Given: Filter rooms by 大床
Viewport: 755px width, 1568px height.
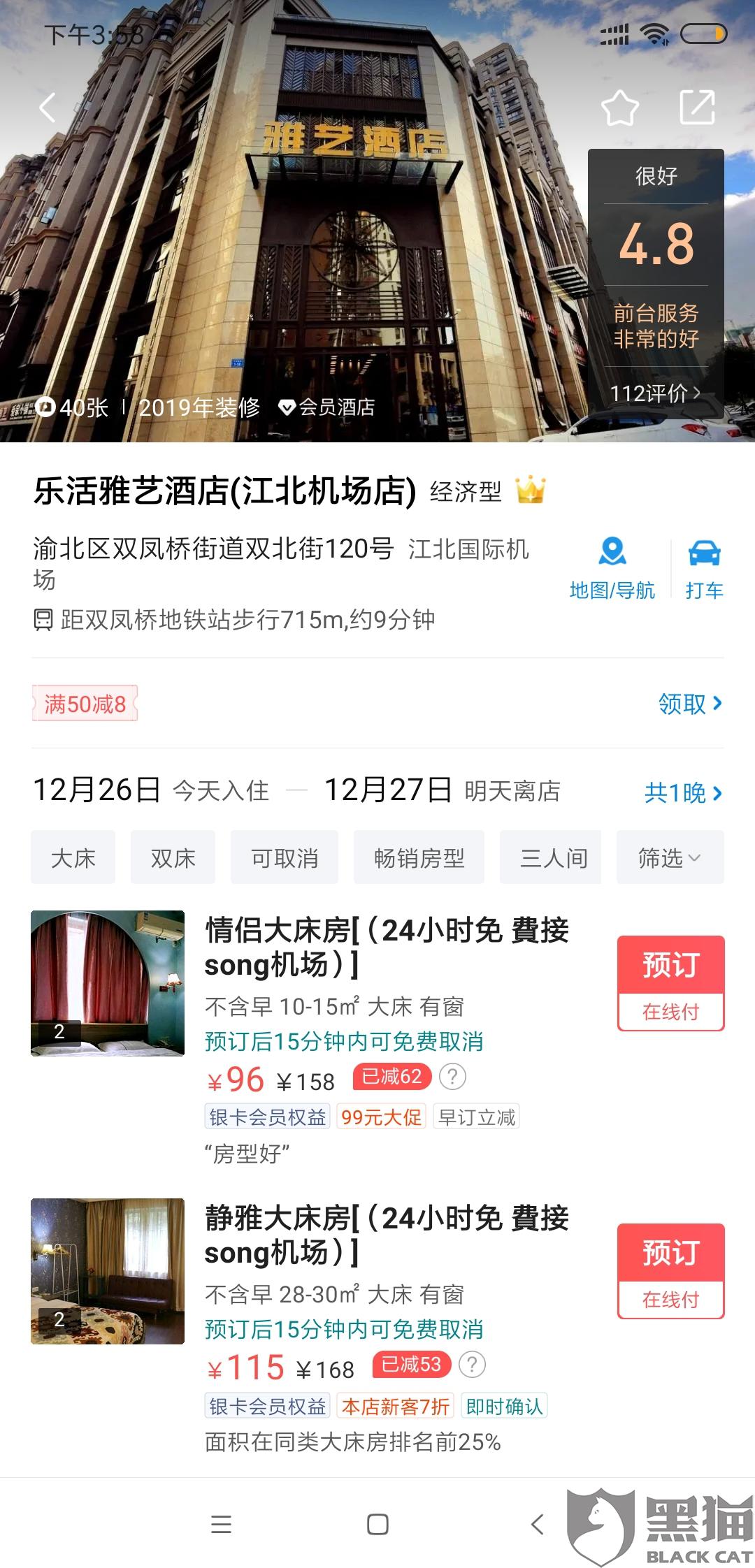Looking at the screenshot, I should tap(73, 857).
